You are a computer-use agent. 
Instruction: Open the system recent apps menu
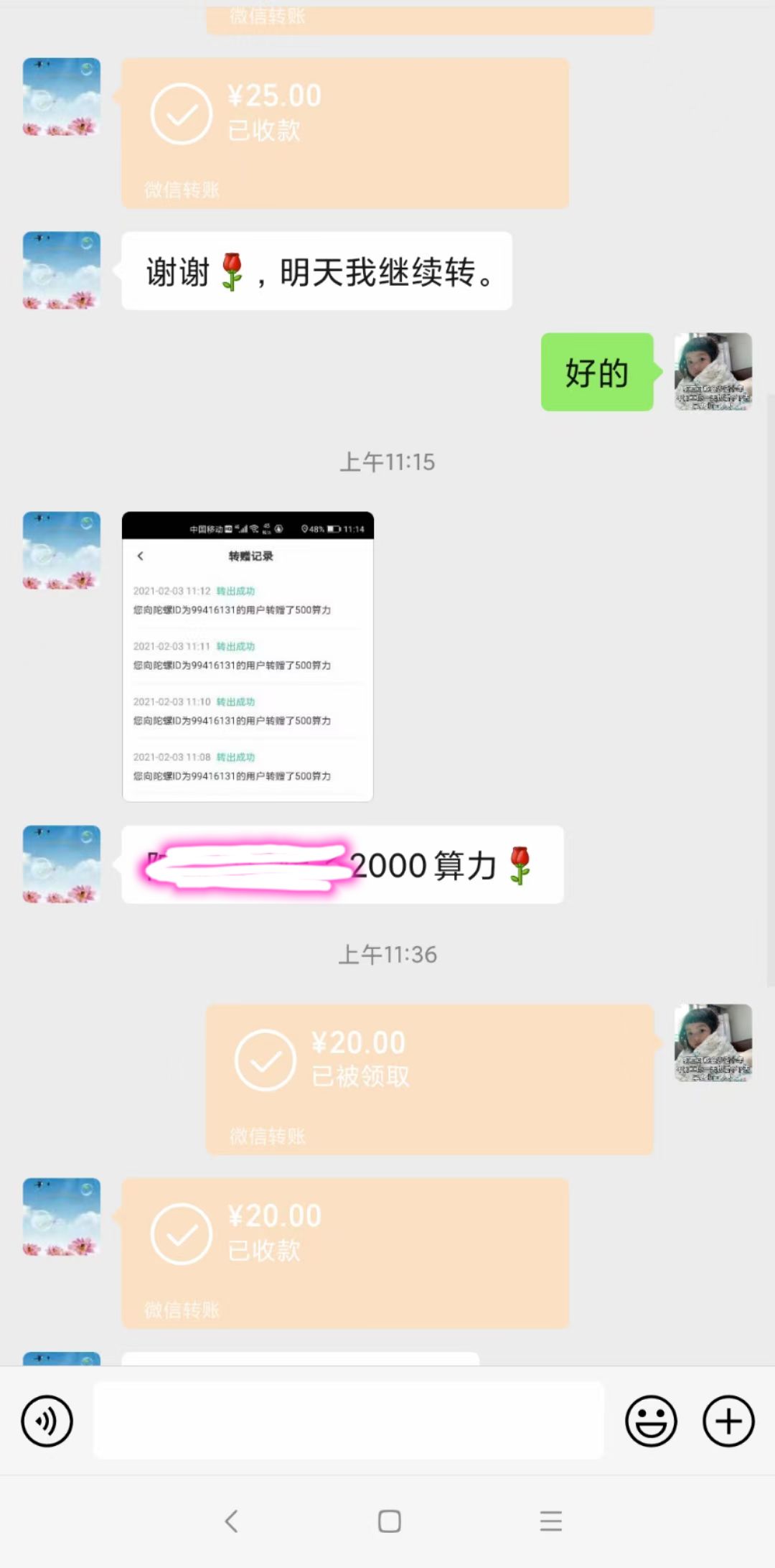pos(550,1521)
